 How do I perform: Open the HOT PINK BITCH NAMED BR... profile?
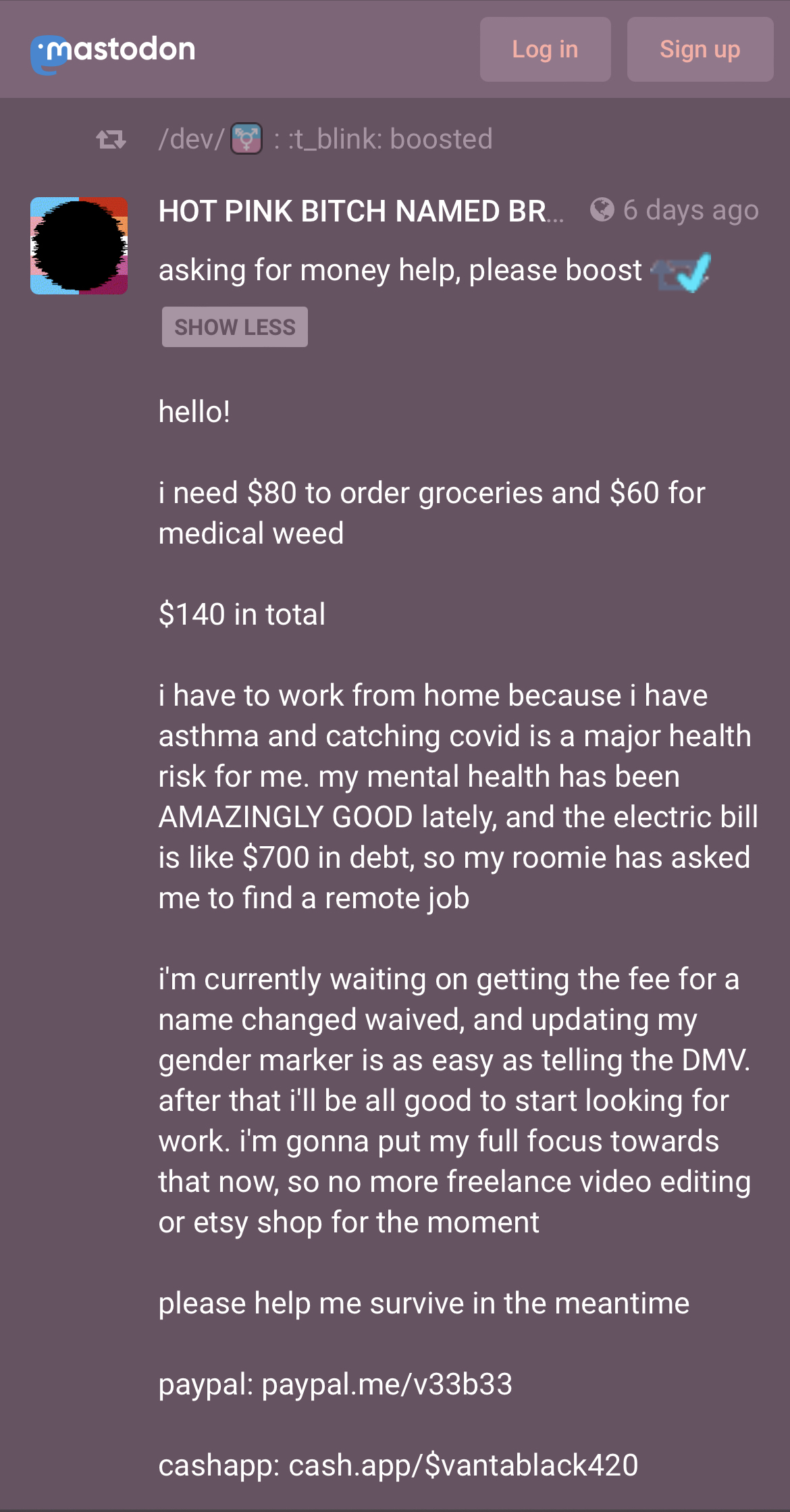click(x=361, y=211)
